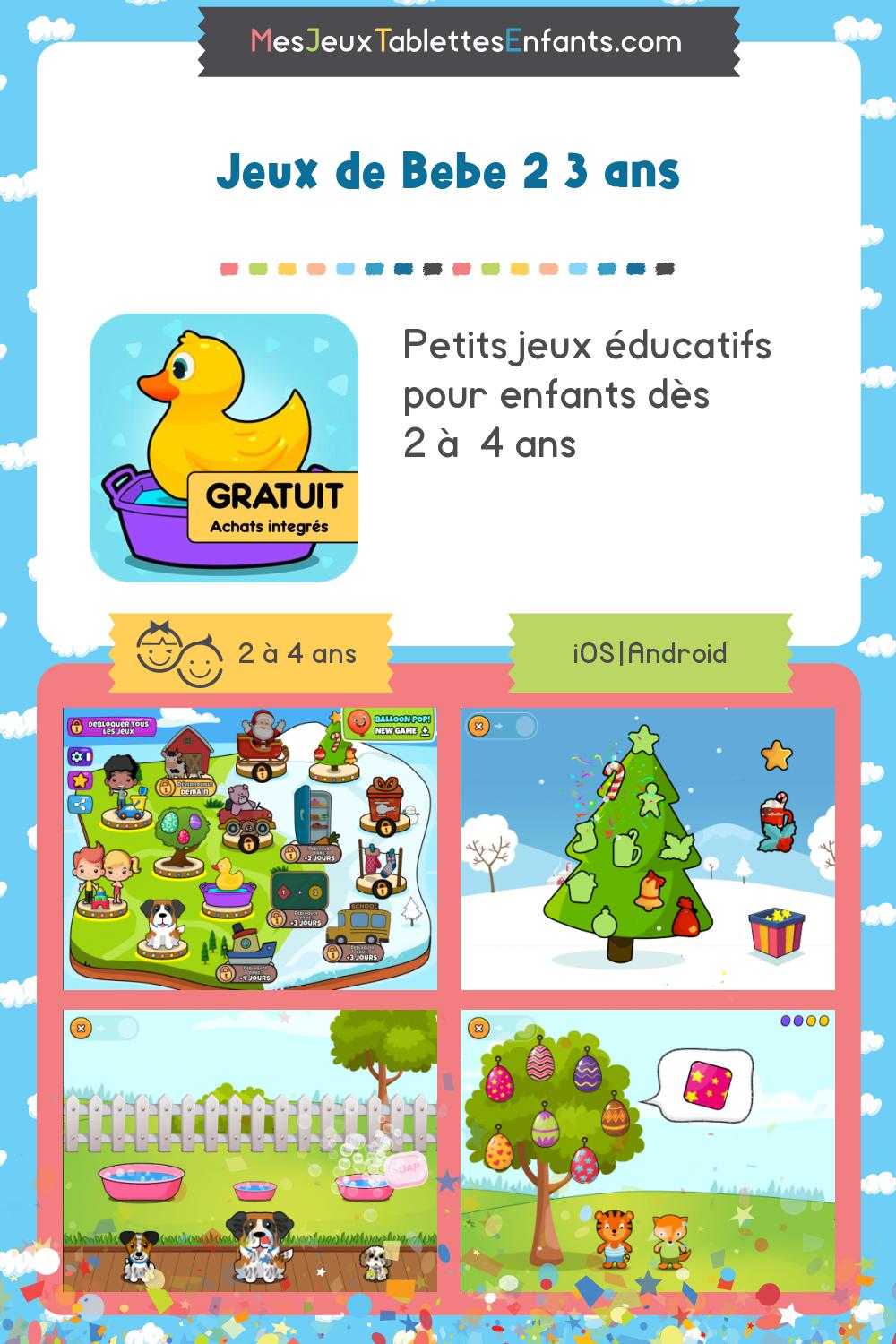
Task: Click the padlock under Santa's sleigh game
Action: [262, 771]
